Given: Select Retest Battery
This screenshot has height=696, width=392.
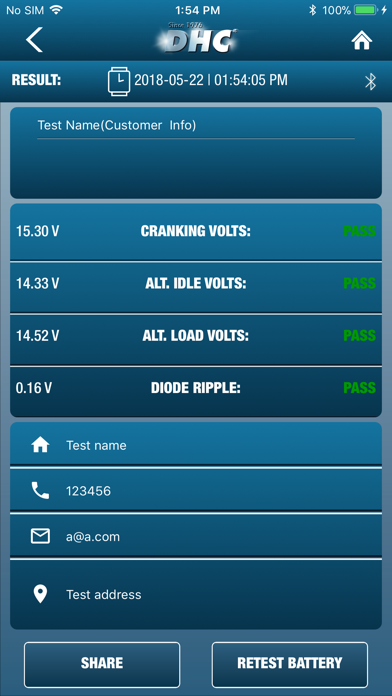Looking at the screenshot, I should click(x=290, y=664).
